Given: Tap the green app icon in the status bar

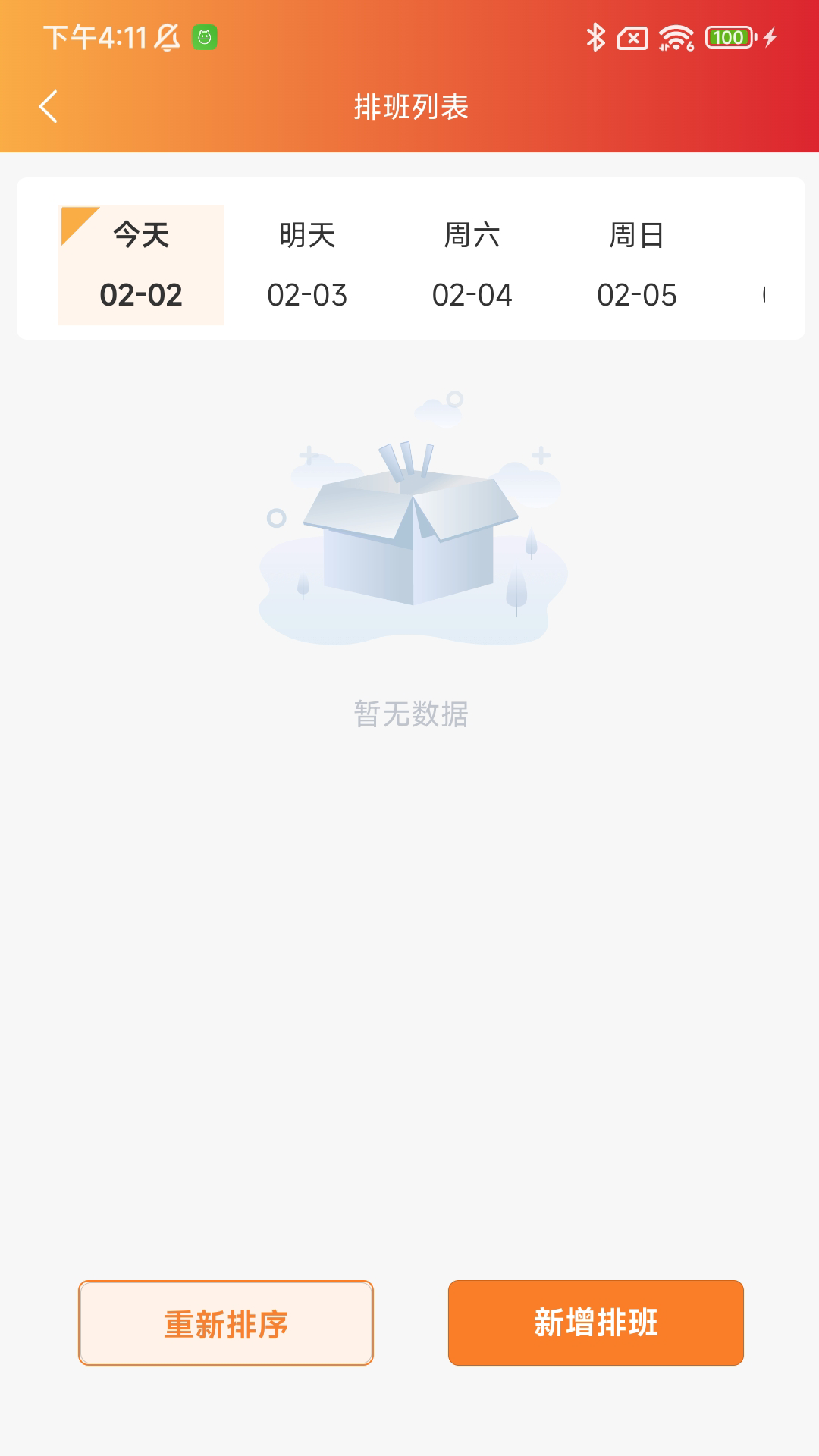Looking at the screenshot, I should tap(203, 36).
